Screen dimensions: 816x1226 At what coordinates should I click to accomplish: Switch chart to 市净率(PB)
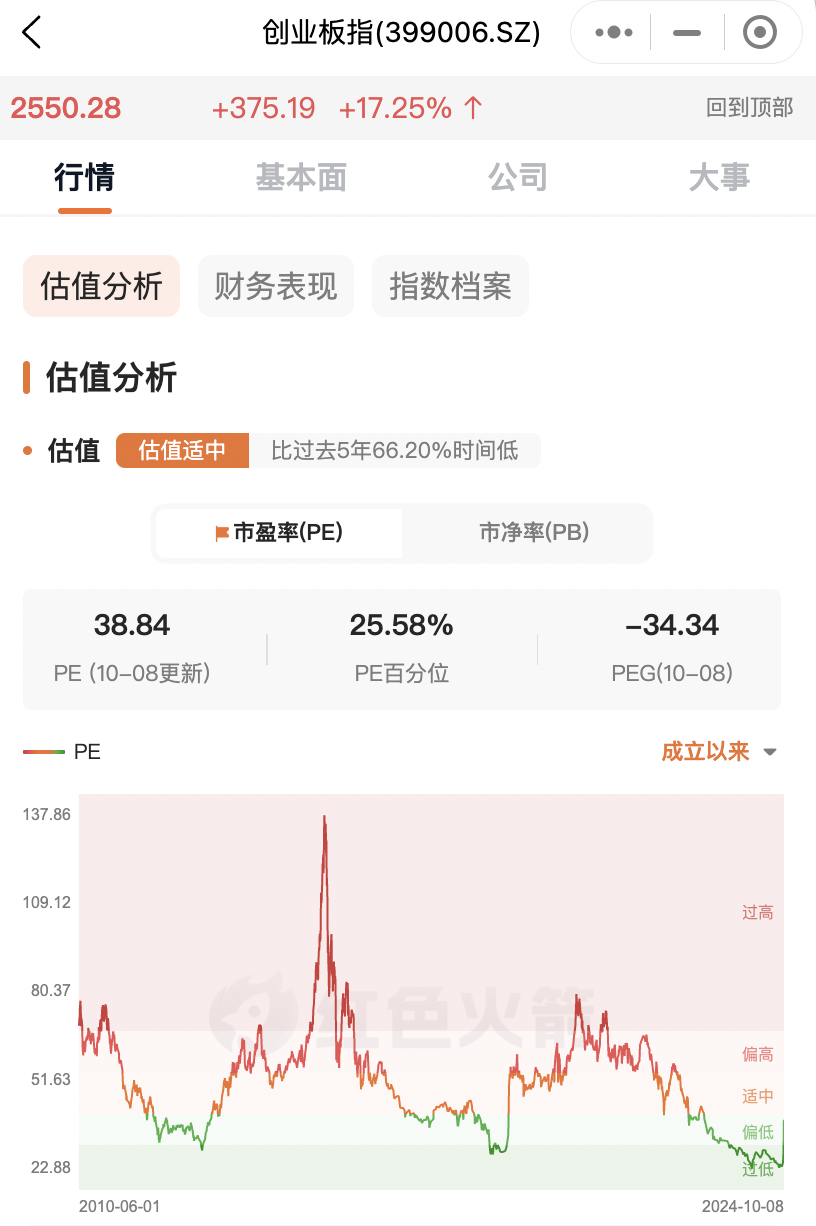(534, 533)
